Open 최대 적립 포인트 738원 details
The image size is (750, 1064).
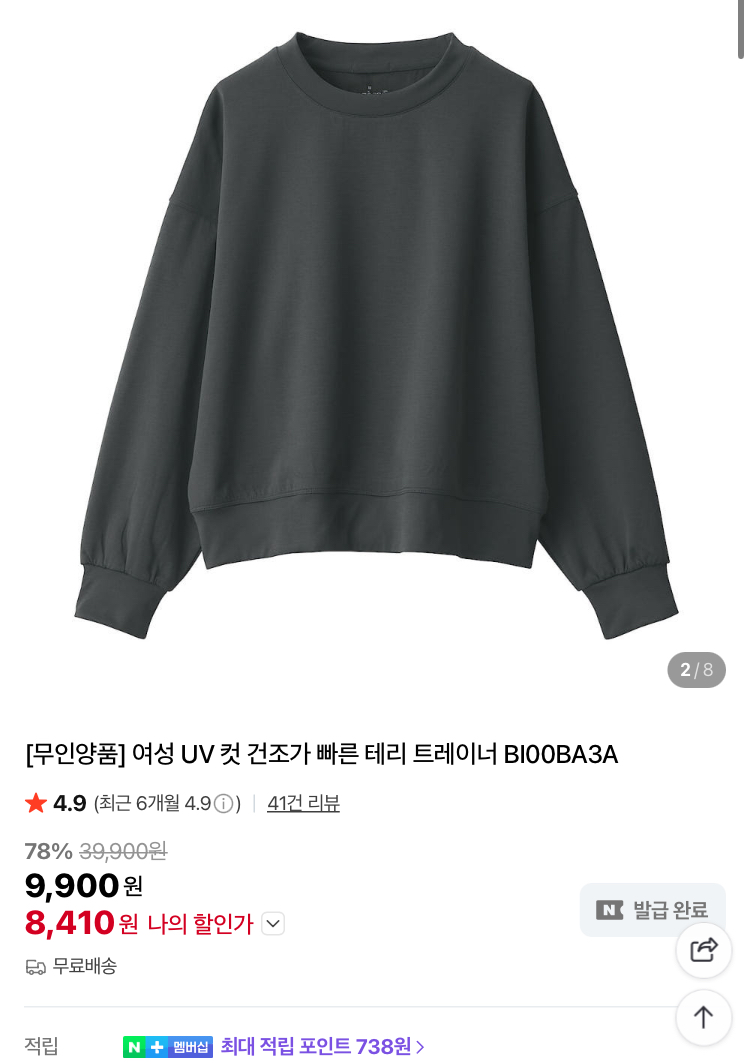(322, 1047)
